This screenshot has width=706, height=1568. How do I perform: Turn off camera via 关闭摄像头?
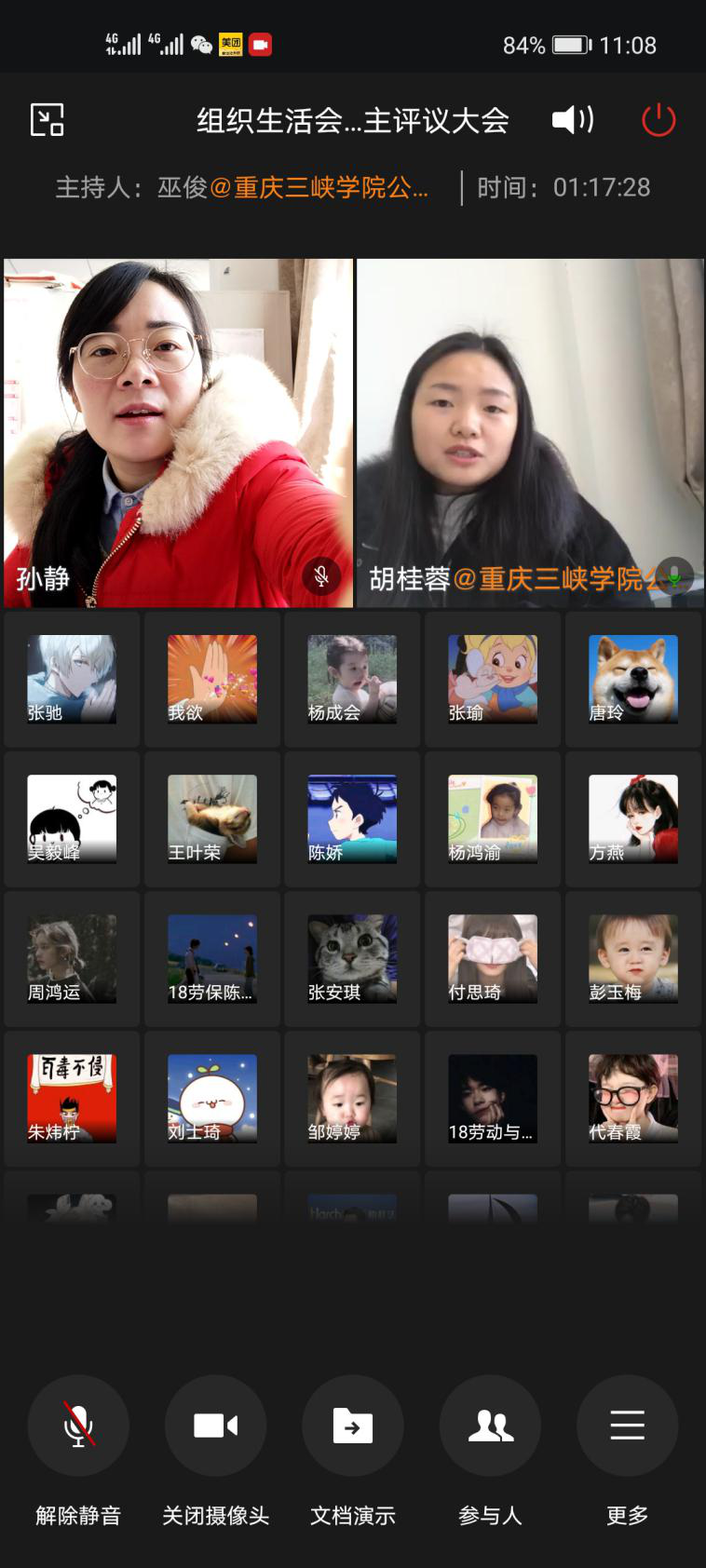[x=215, y=1426]
